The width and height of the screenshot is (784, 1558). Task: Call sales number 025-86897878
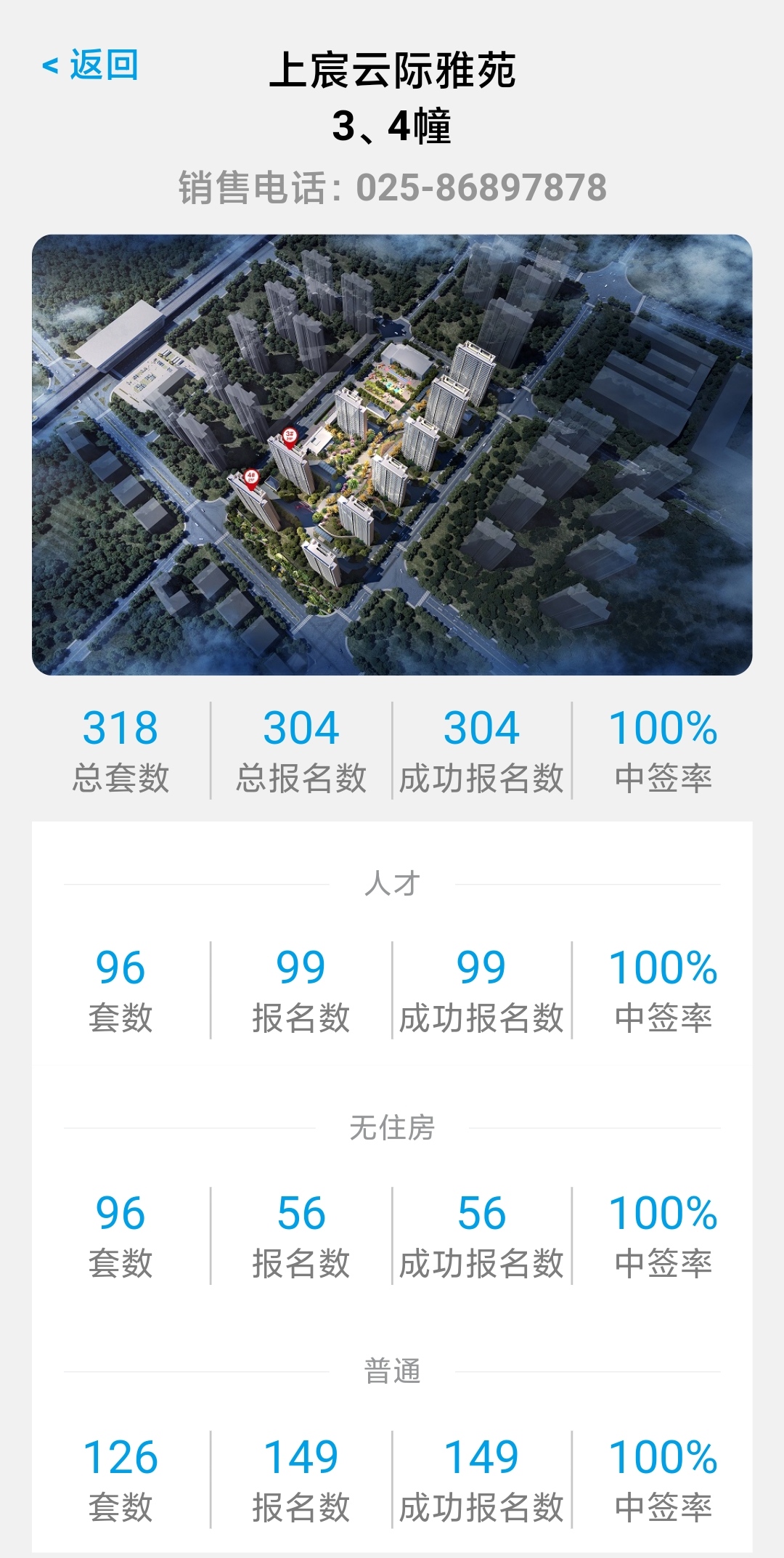pos(481,187)
